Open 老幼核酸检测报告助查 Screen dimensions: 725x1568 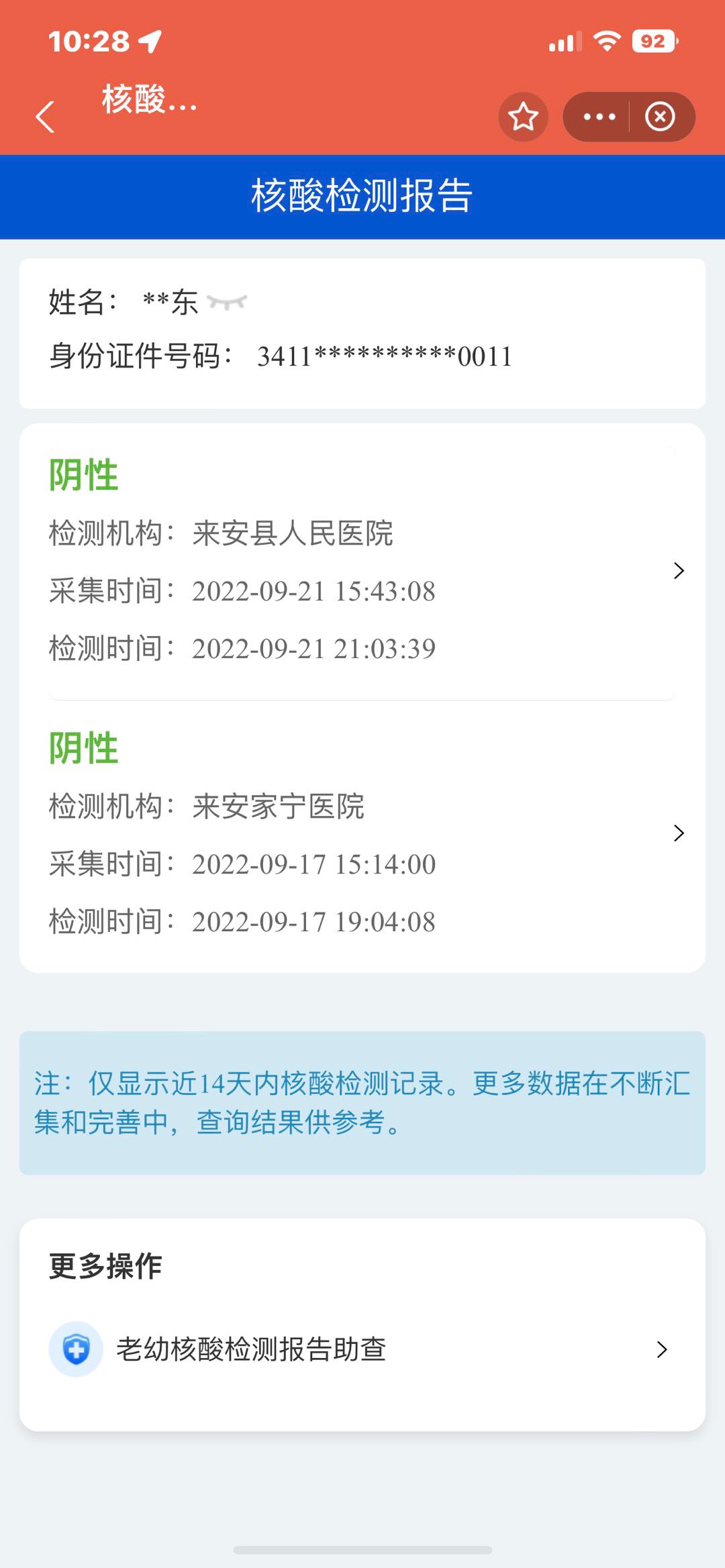[x=362, y=1349]
